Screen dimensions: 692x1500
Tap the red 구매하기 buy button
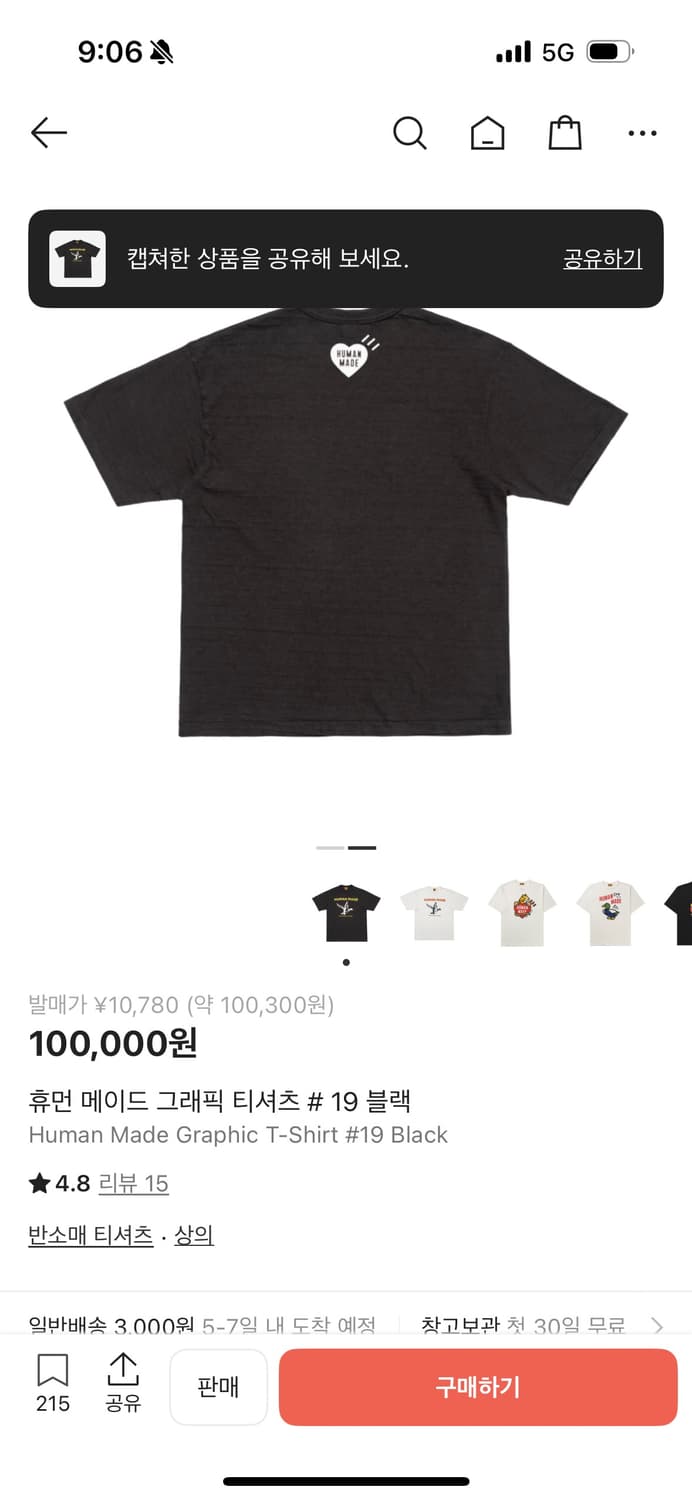(x=478, y=1387)
